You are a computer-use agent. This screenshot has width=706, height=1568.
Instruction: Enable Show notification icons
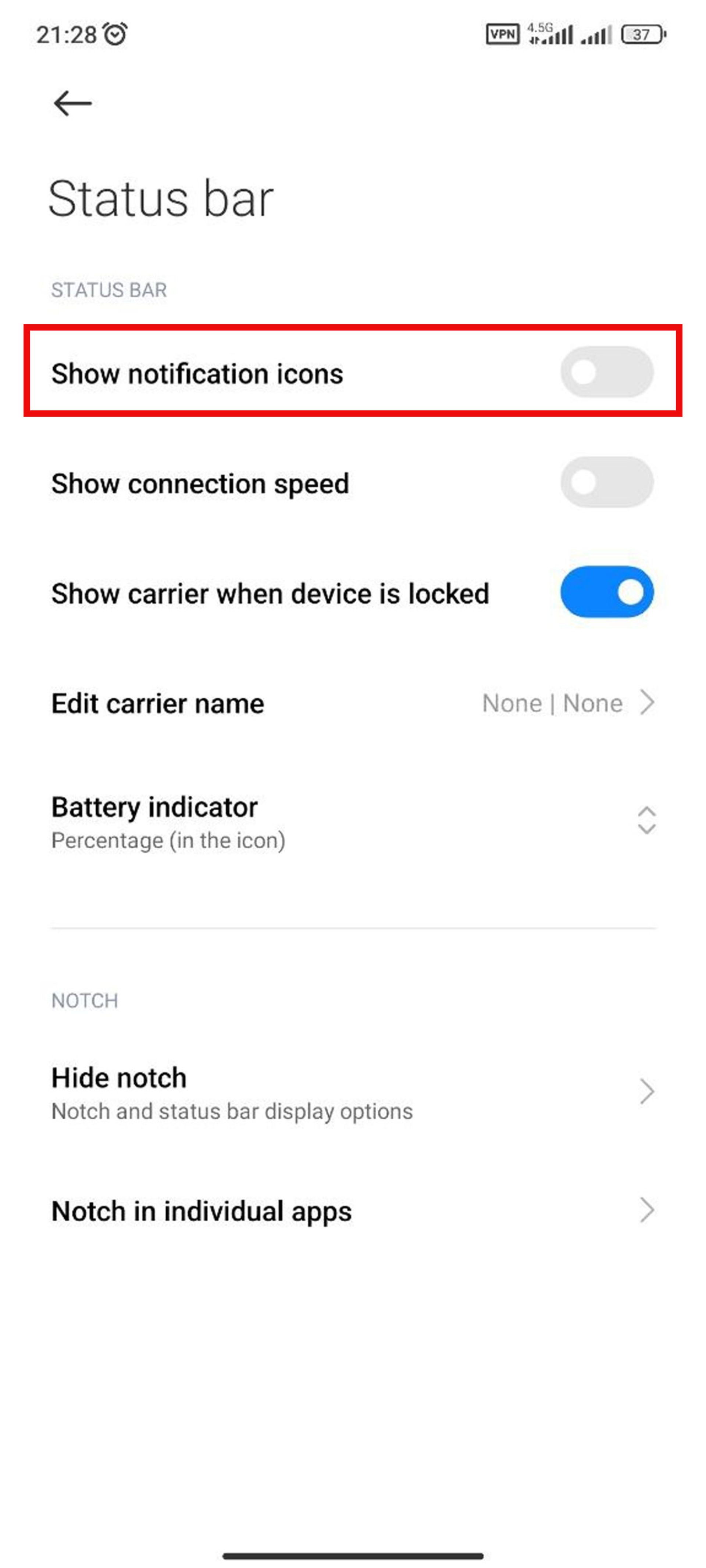606,372
